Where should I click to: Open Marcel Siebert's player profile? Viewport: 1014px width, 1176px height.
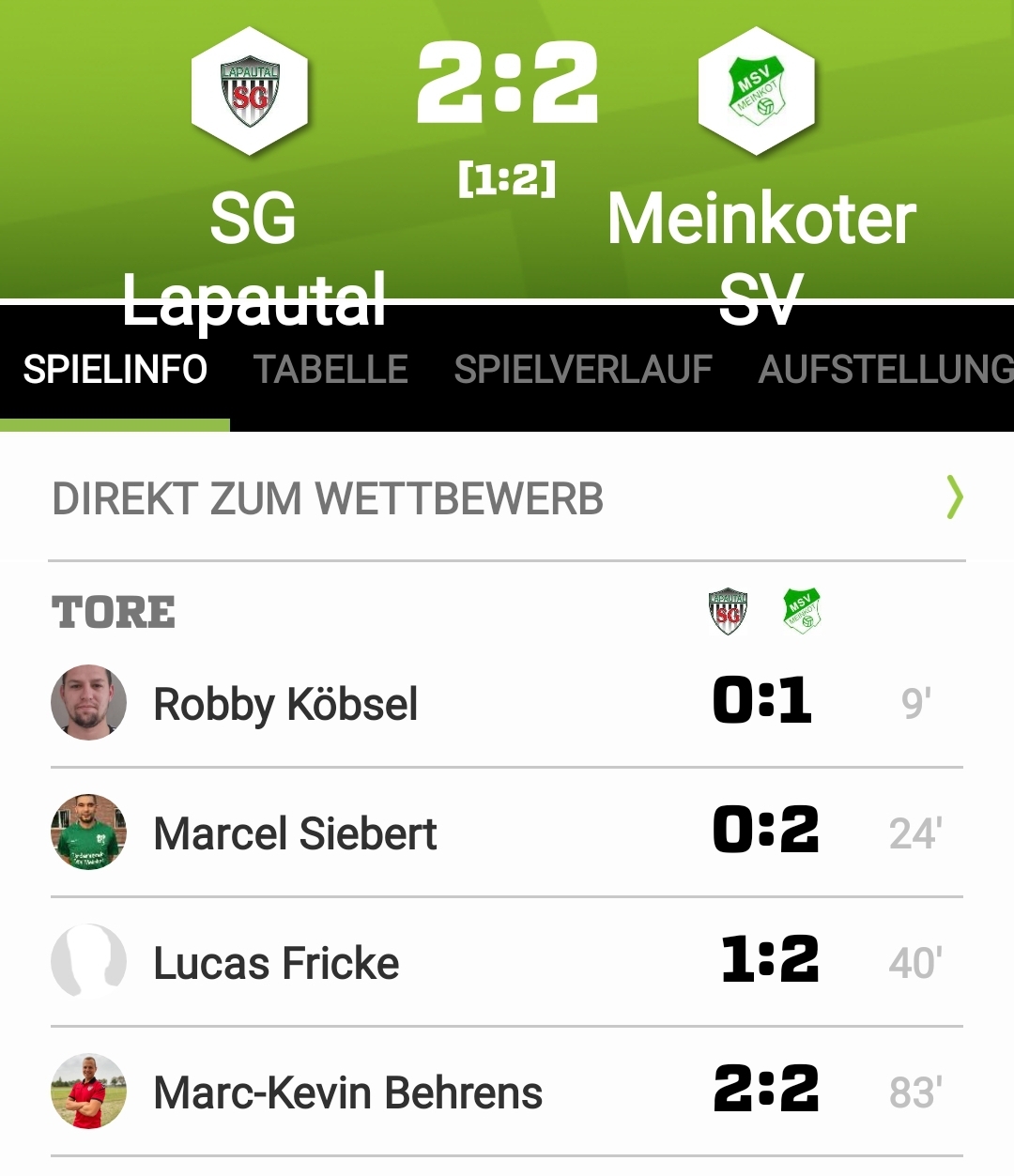pos(295,833)
